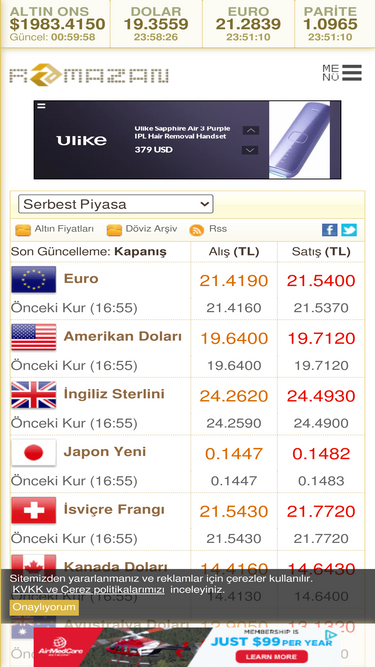Screen dimensions: 375x667
Task: Tap Learn More on AirMedCare ad
Action: pos(271,657)
